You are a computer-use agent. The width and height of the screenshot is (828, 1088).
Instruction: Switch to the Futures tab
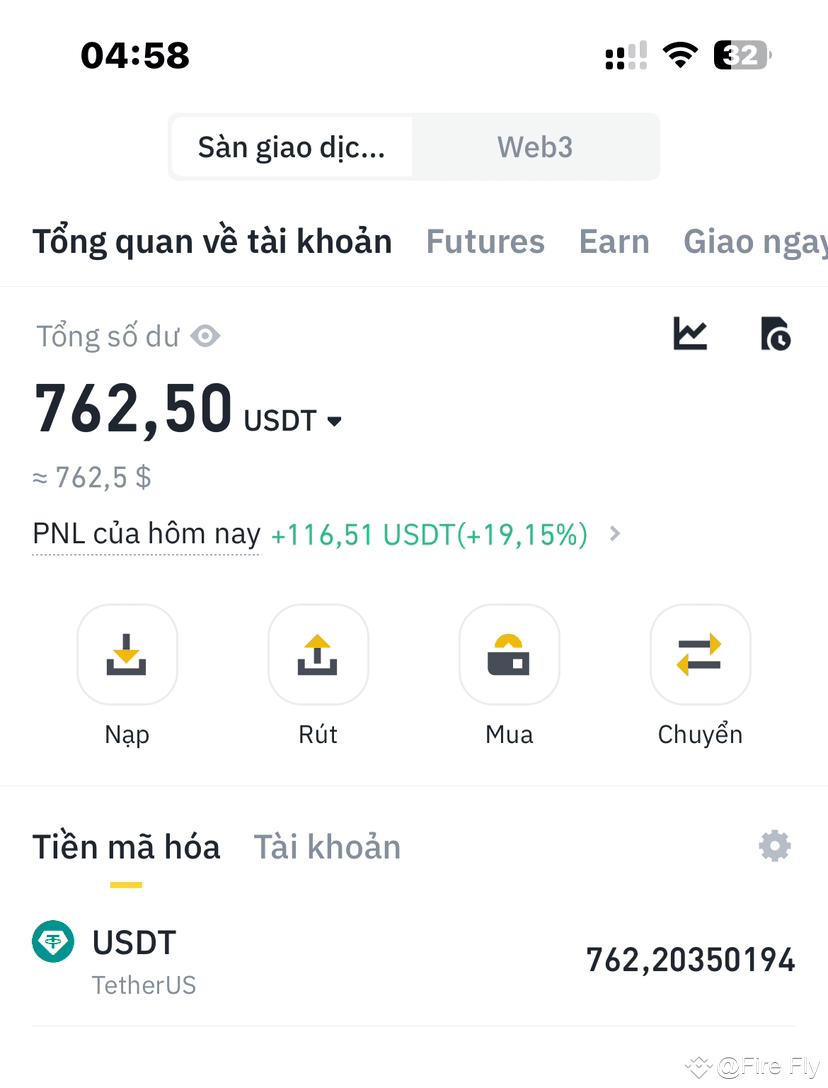[x=485, y=241]
